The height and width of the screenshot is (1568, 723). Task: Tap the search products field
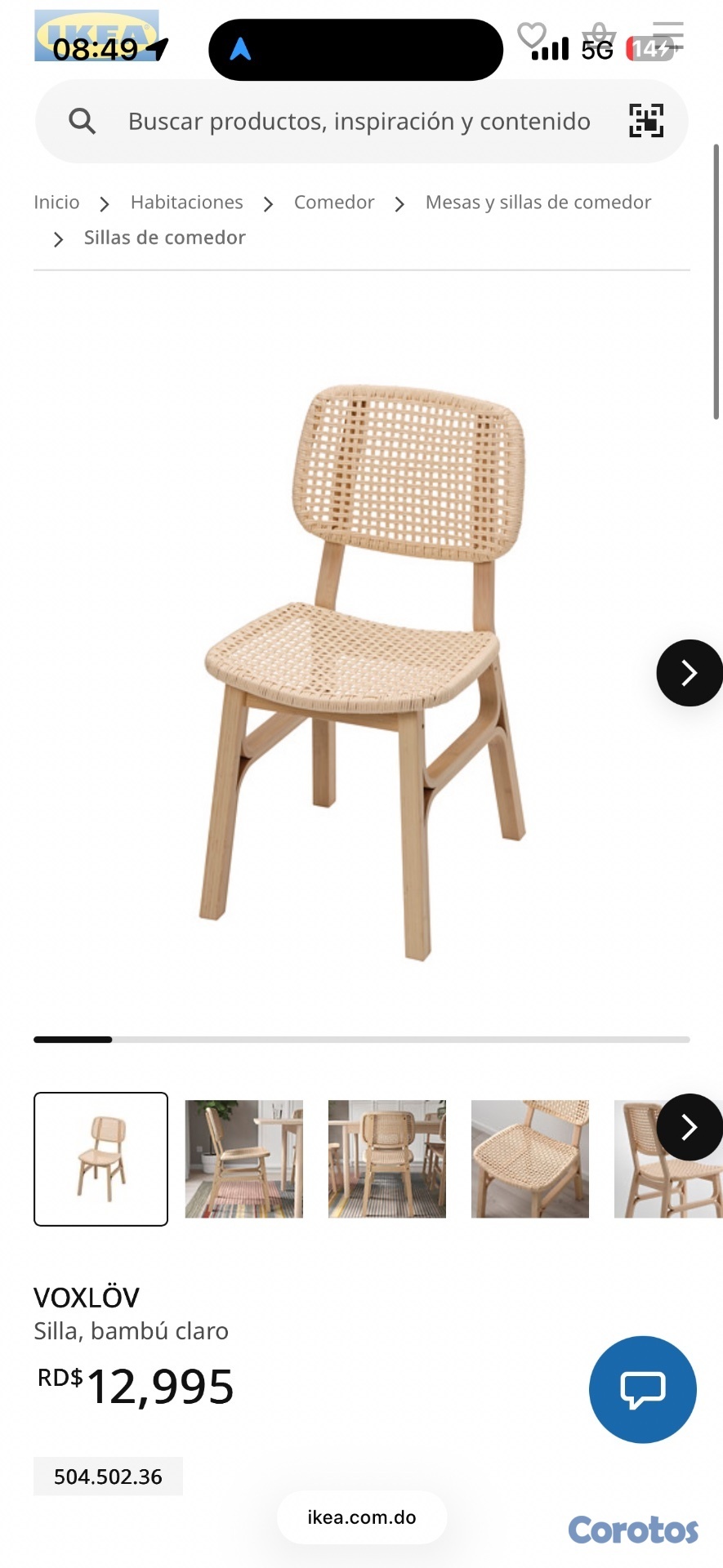358,122
